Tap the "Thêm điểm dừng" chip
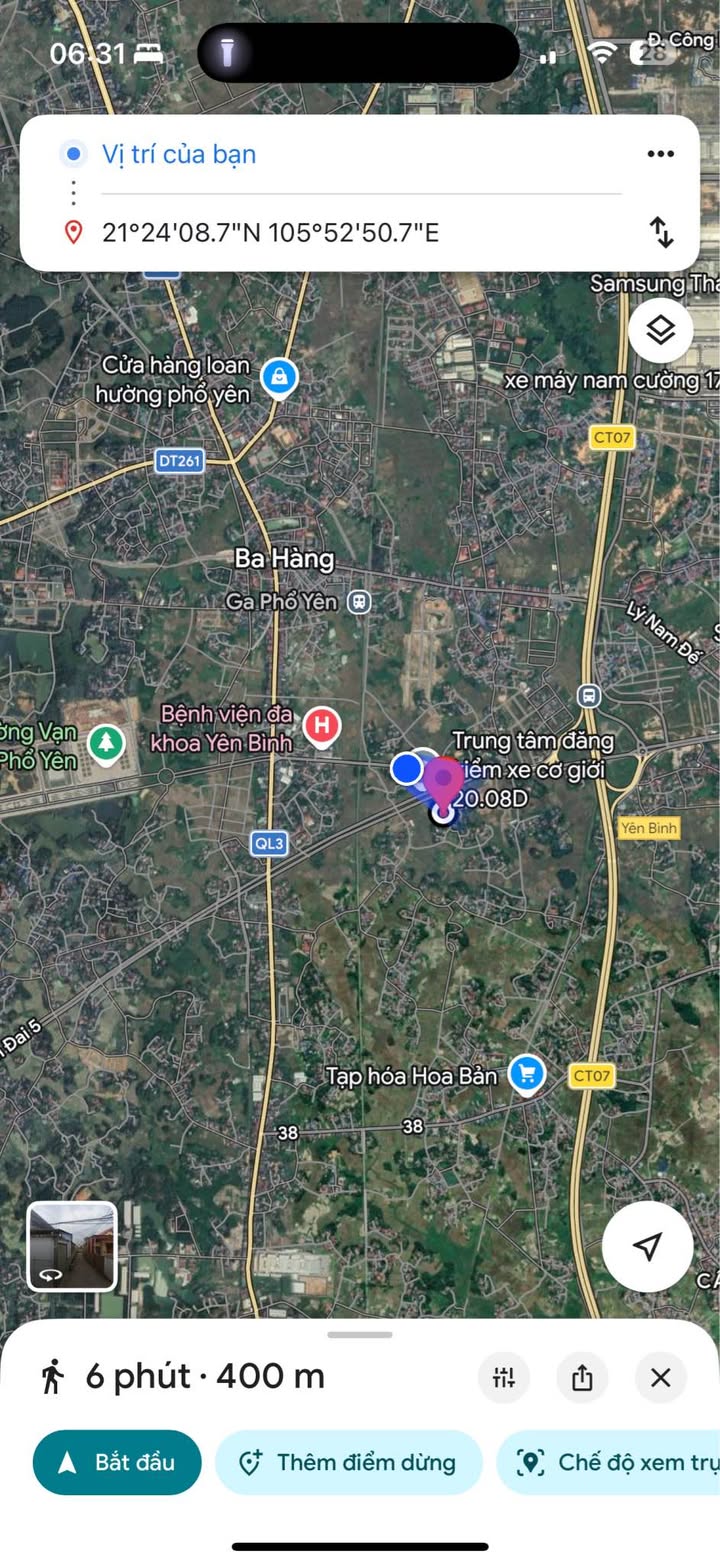Screen dimensions: 720x1564 348,1462
